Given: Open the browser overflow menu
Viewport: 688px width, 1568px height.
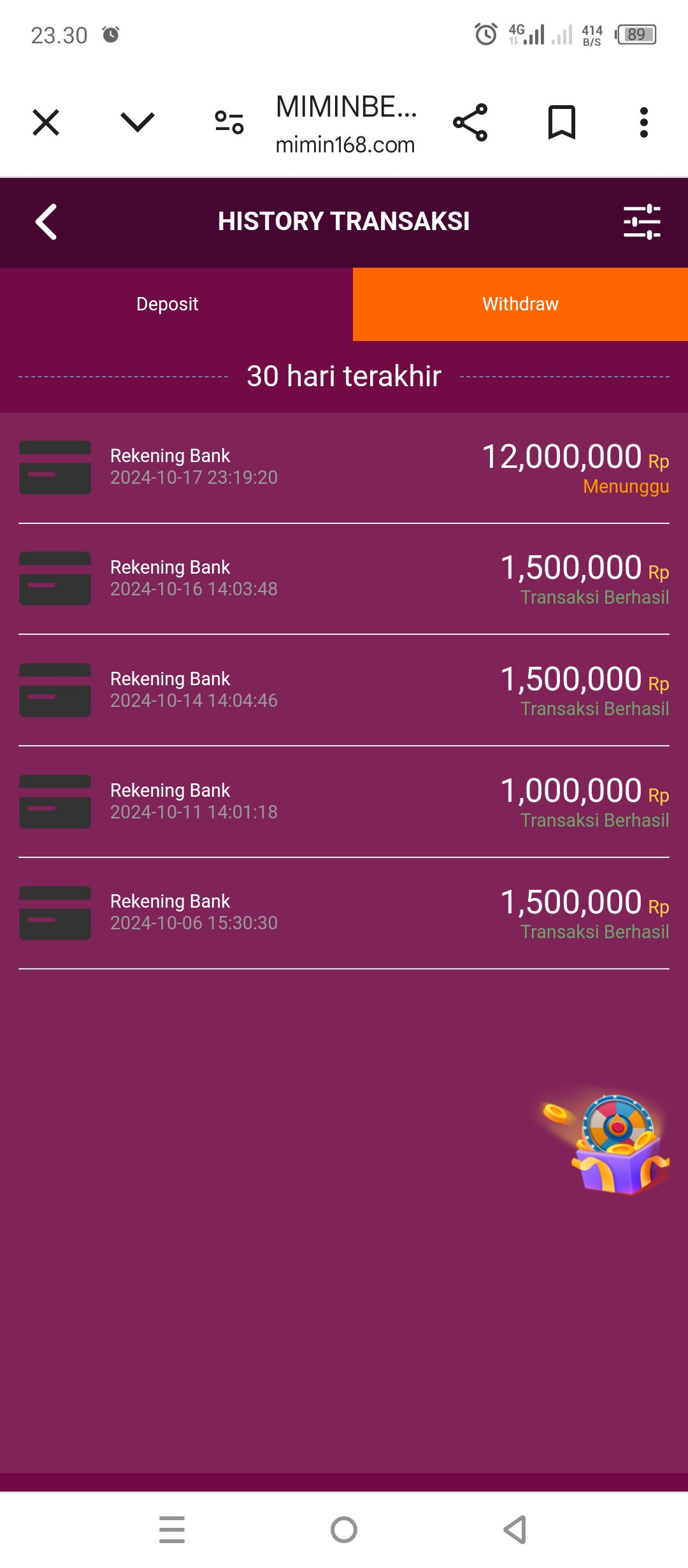Looking at the screenshot, I should click(x=644, y=122).
